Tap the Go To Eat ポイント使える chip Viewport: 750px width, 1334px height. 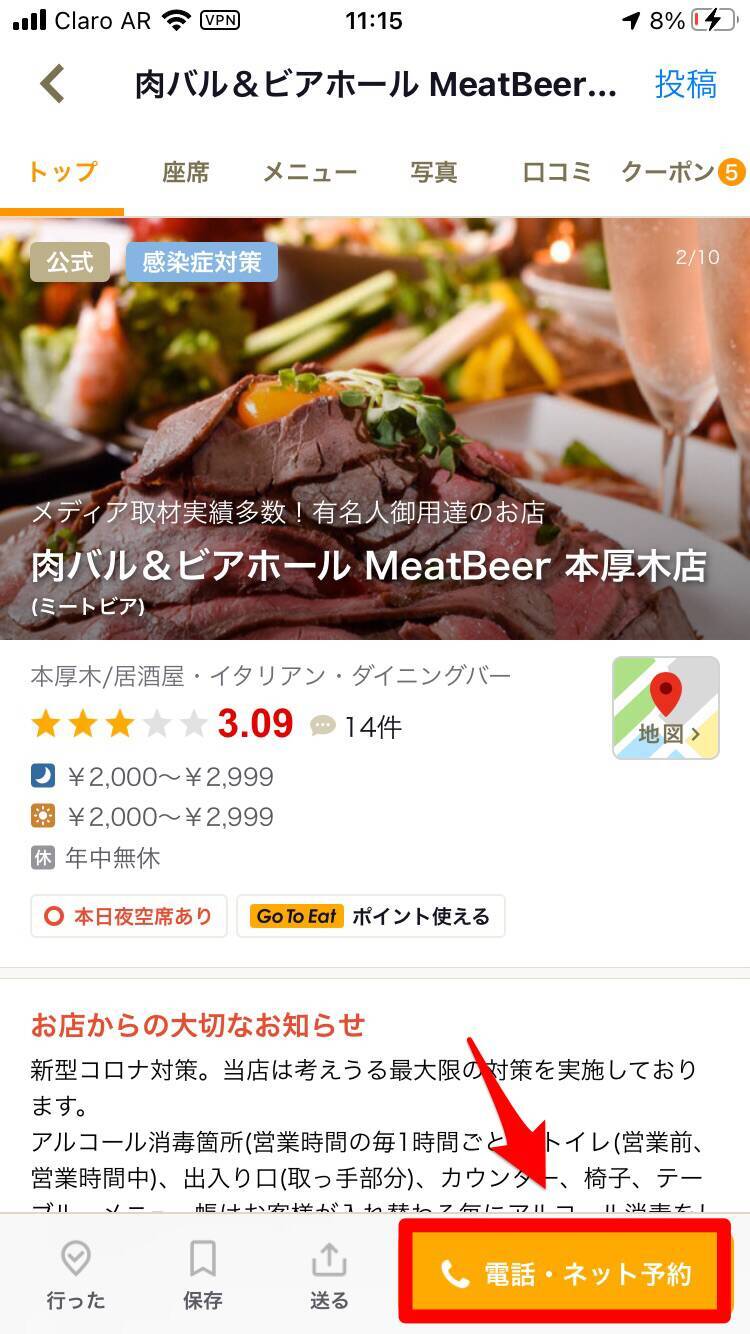[371, 916]
